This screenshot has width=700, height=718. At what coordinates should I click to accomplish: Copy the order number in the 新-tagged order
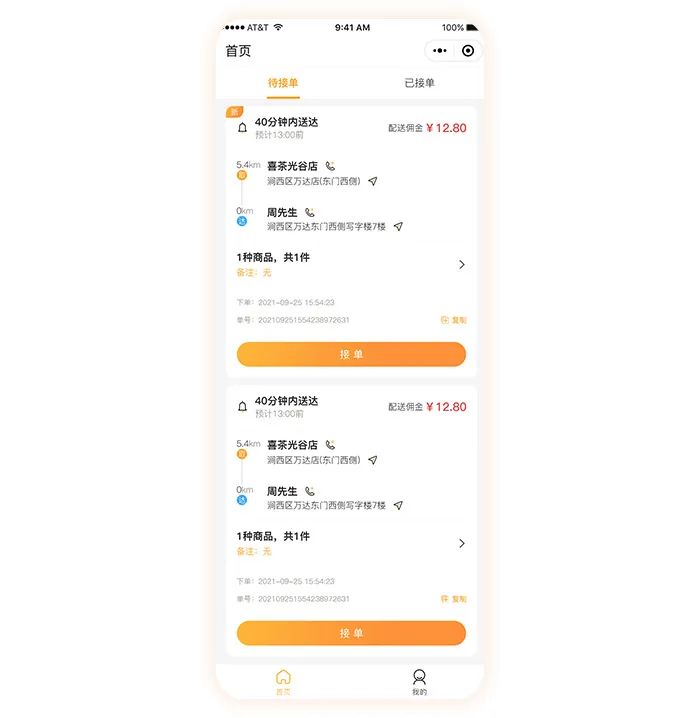(x=453, y=320)
